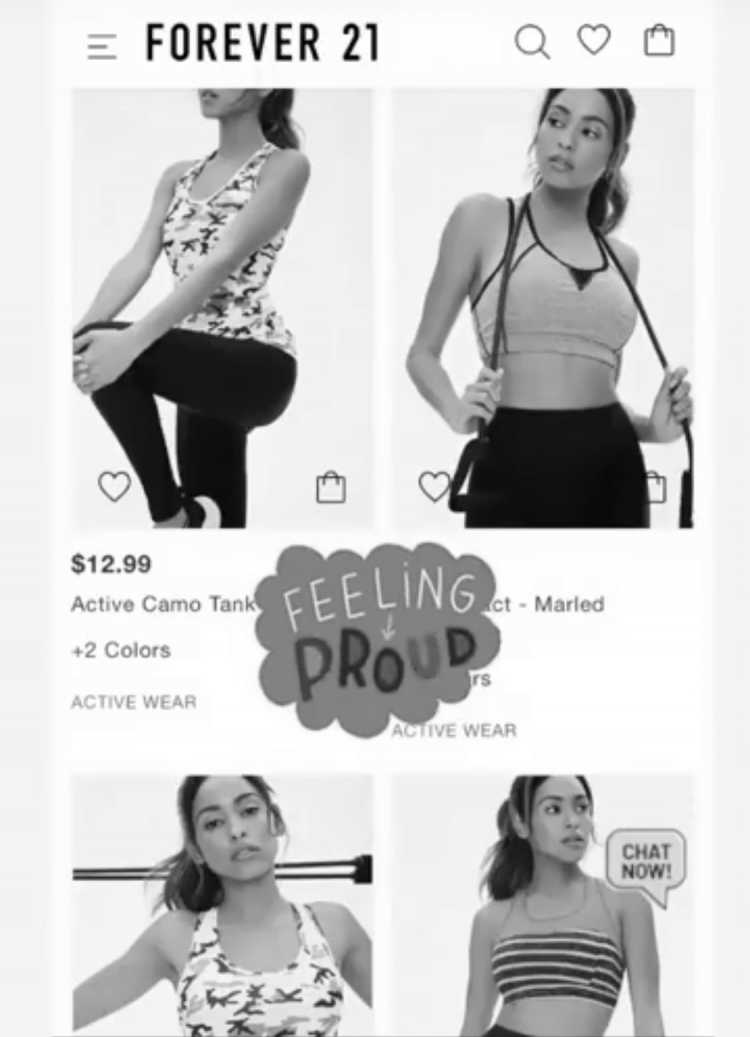Open search from the header
This screenshot has width=750, height=1037.
click(x=531, y=42)
